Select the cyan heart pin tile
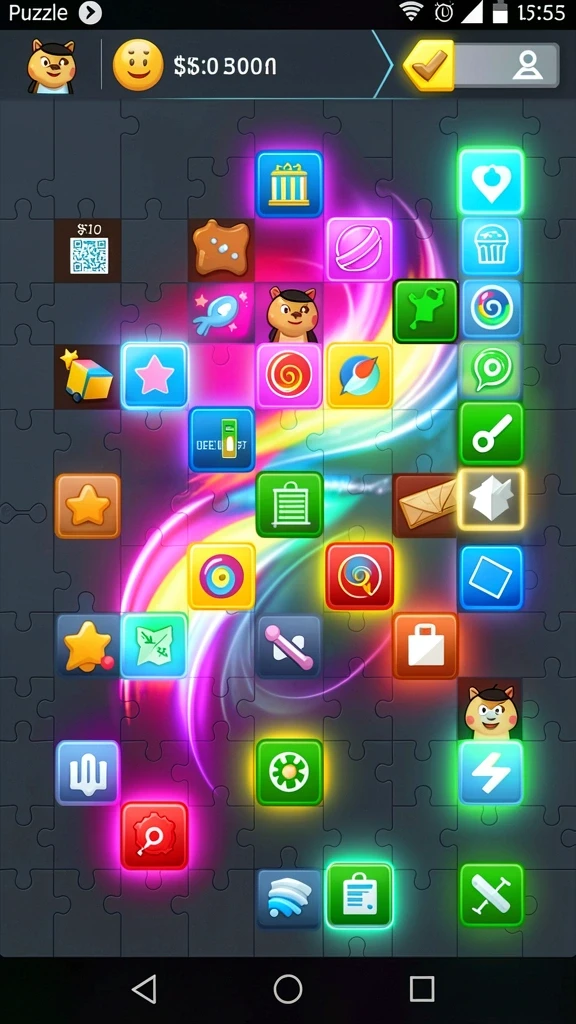 click(491, 182)
